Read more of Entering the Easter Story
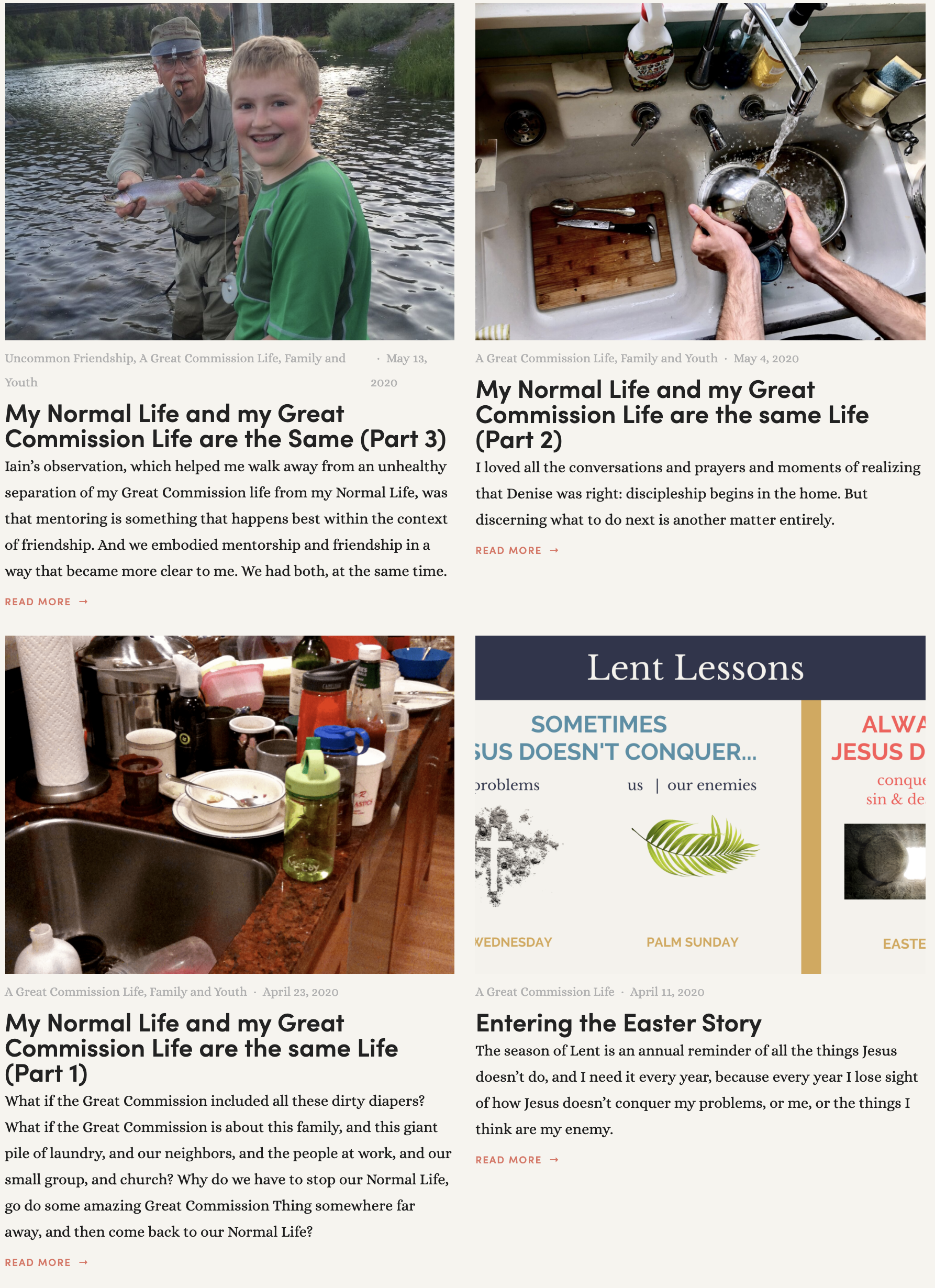The width and height of the screenshot is (935, 1288). coord(517,1160)
